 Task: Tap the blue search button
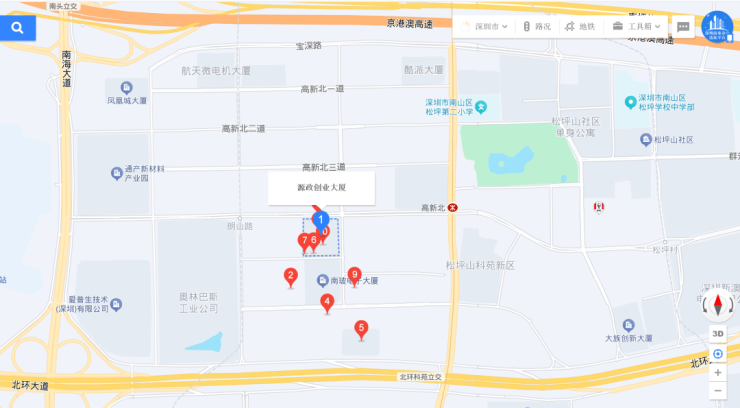[x=17, y=28]
